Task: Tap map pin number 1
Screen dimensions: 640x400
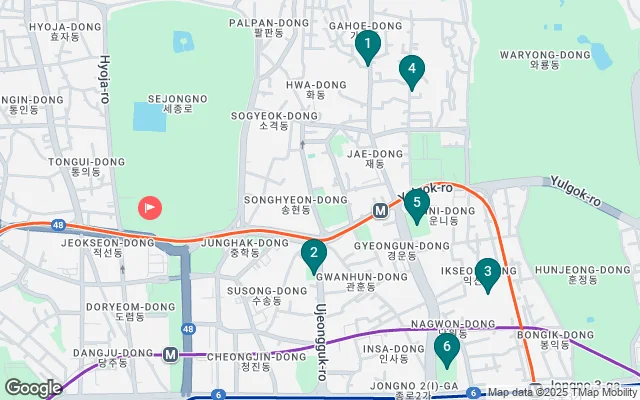Action: coord(368,44)
